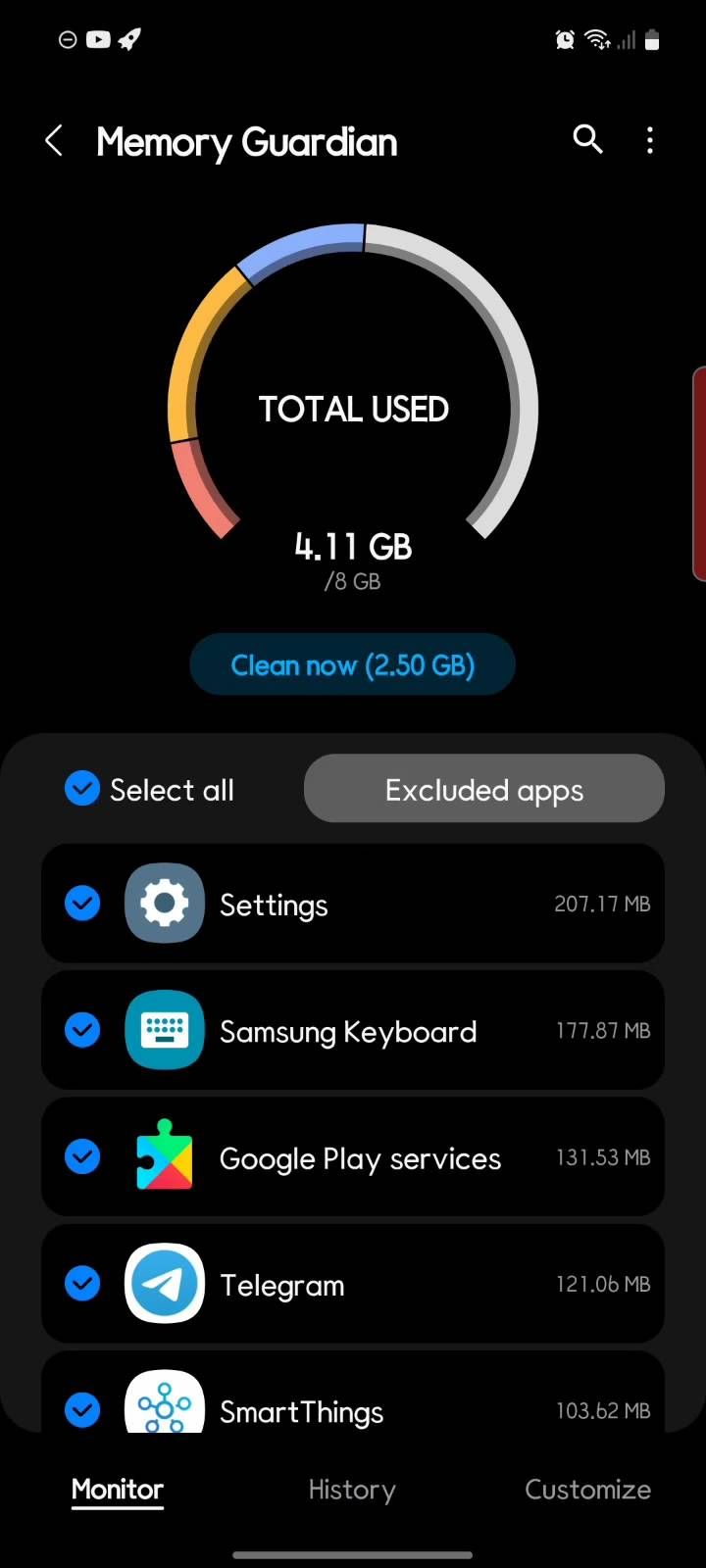This screenshot has height=1568, width=706.
Task: Open search in Memory Guardian
Action: [x=587, y=139]
